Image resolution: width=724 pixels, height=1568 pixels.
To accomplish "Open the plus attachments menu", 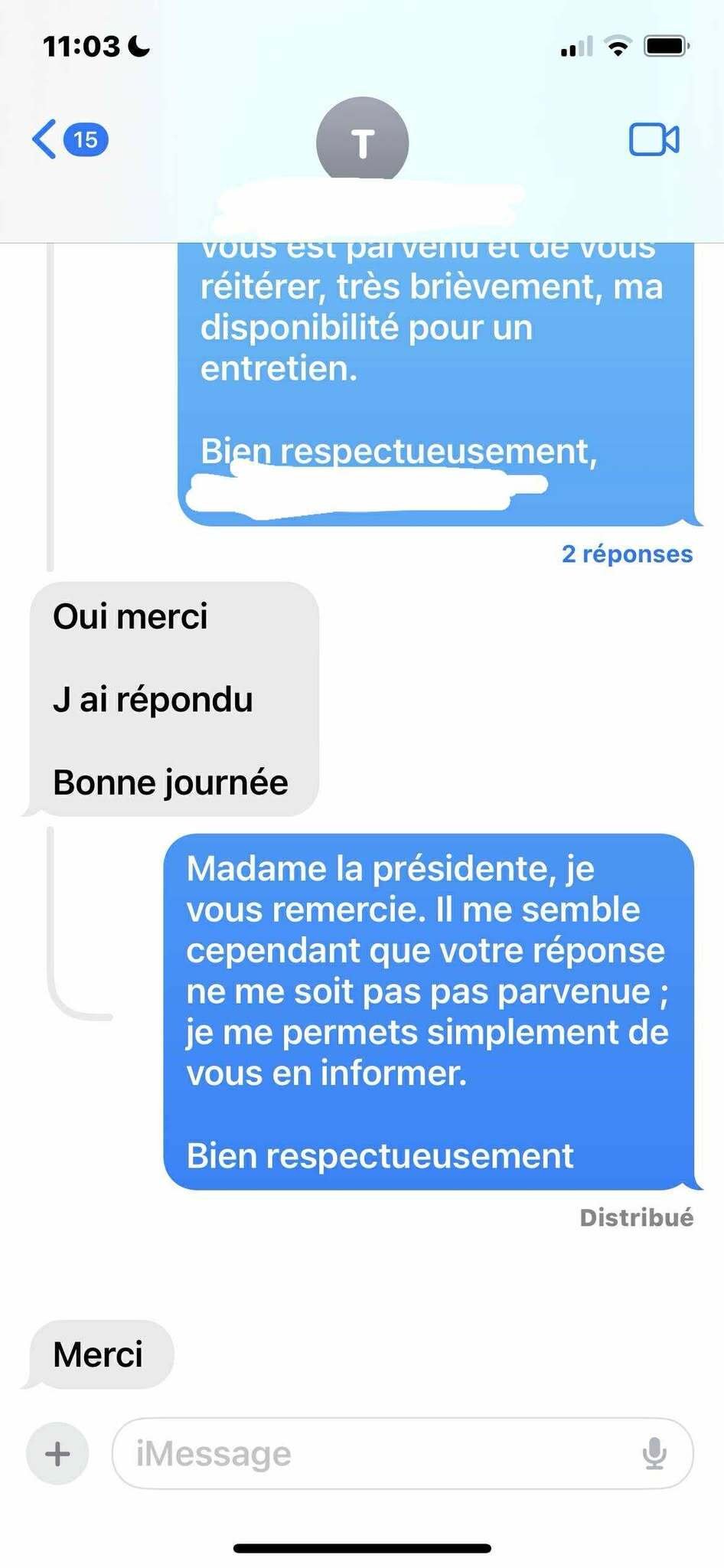I will pyautogui.click(x=58, y=1453).
